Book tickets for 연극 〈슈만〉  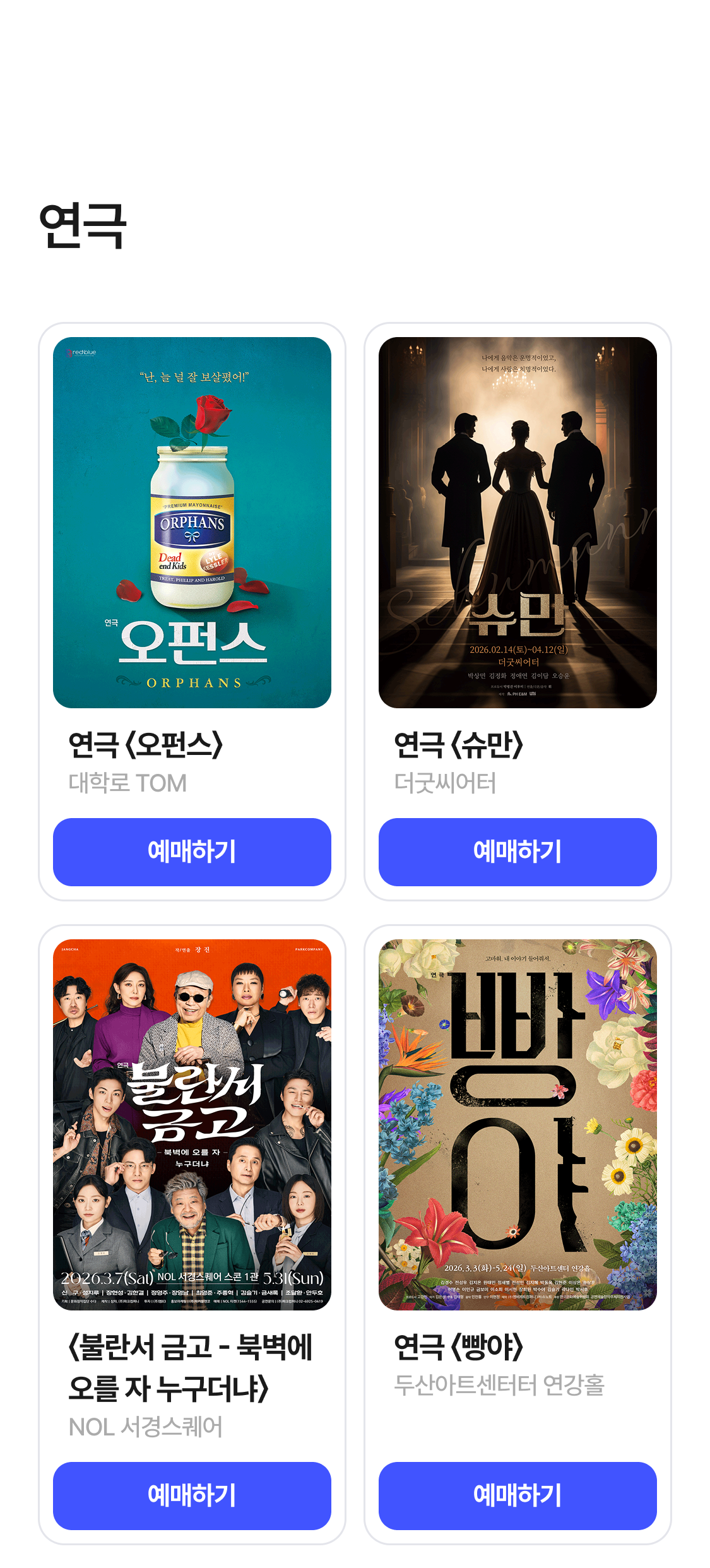point(518,852)
